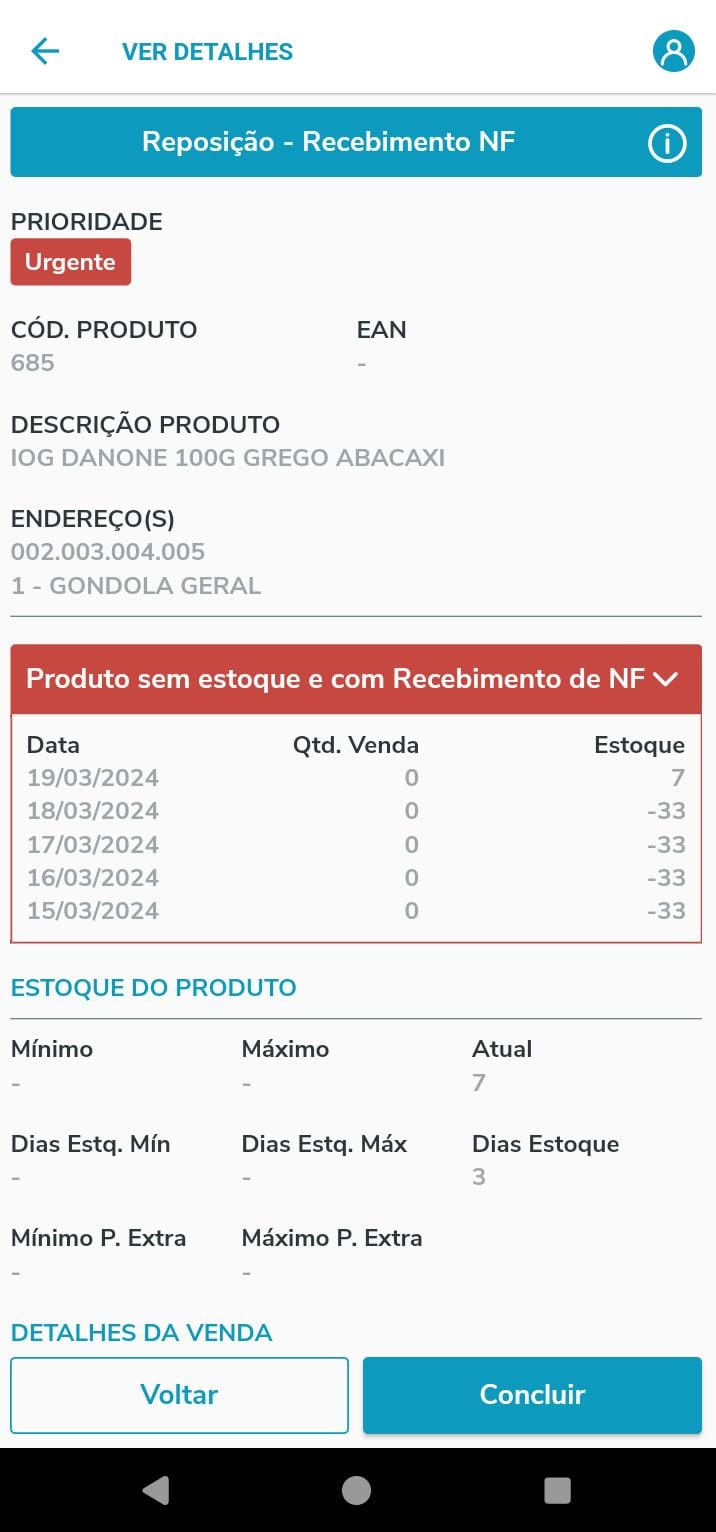Viewport: 716px width, 1532px height.
Task: Tap the Voltar button
Action: 179,1394
